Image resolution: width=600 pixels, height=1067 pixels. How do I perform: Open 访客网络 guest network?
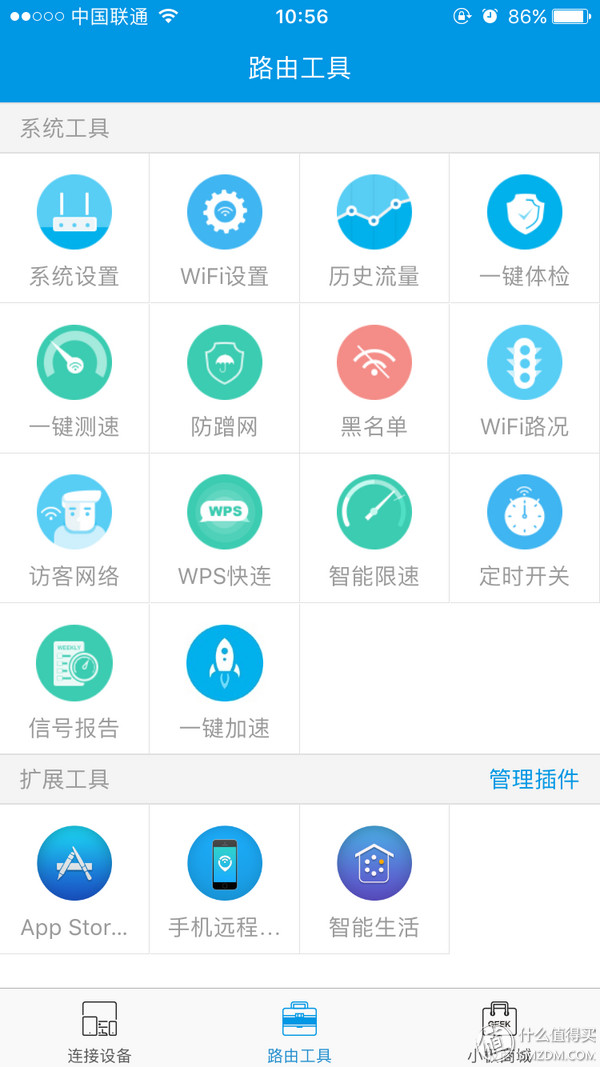click(x=74, y=528)
